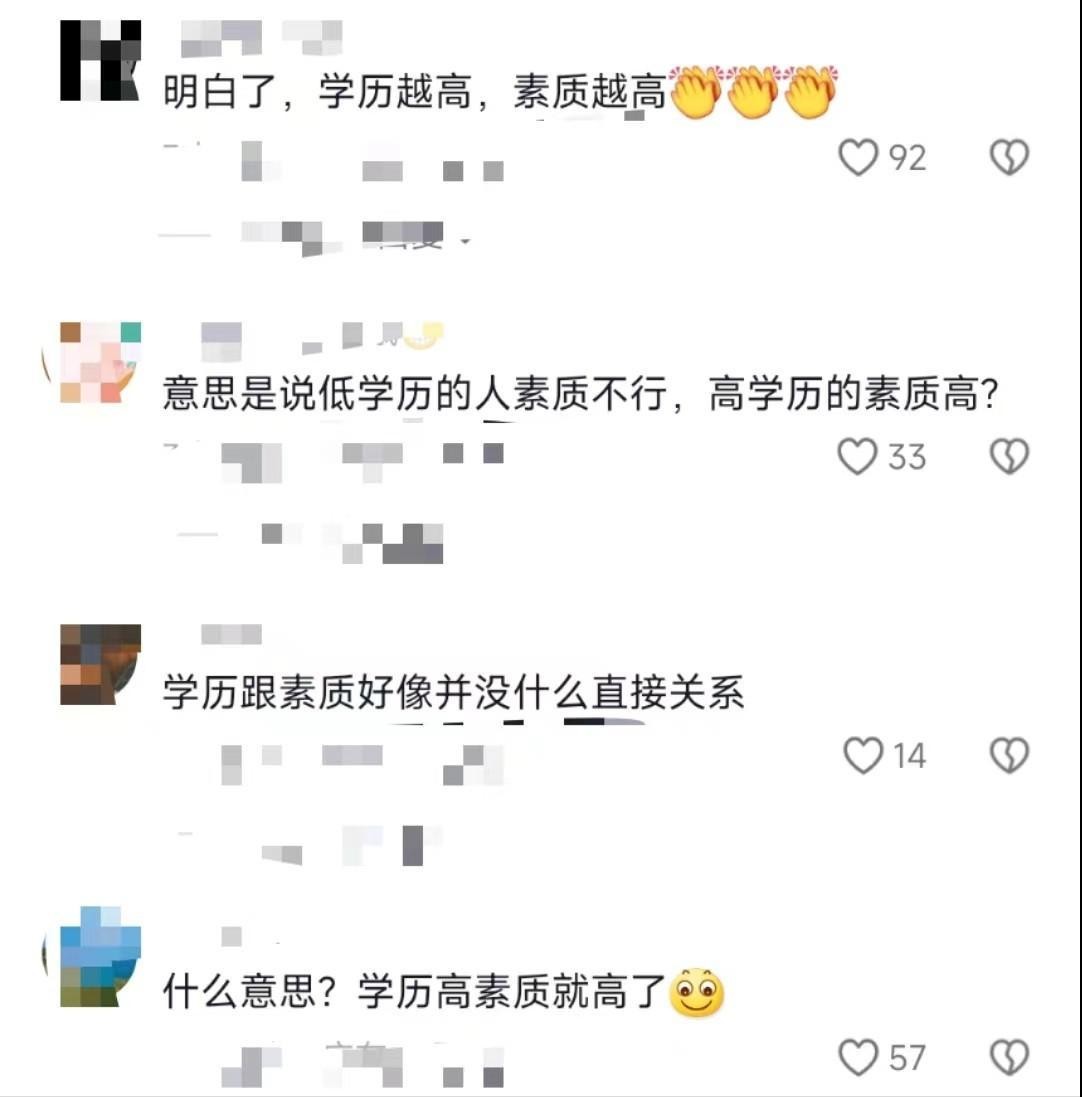Dislike the comment about 低学历的人素质不行
The height and width of the screenshot is (1097, 1082).
coord(1009,457)
